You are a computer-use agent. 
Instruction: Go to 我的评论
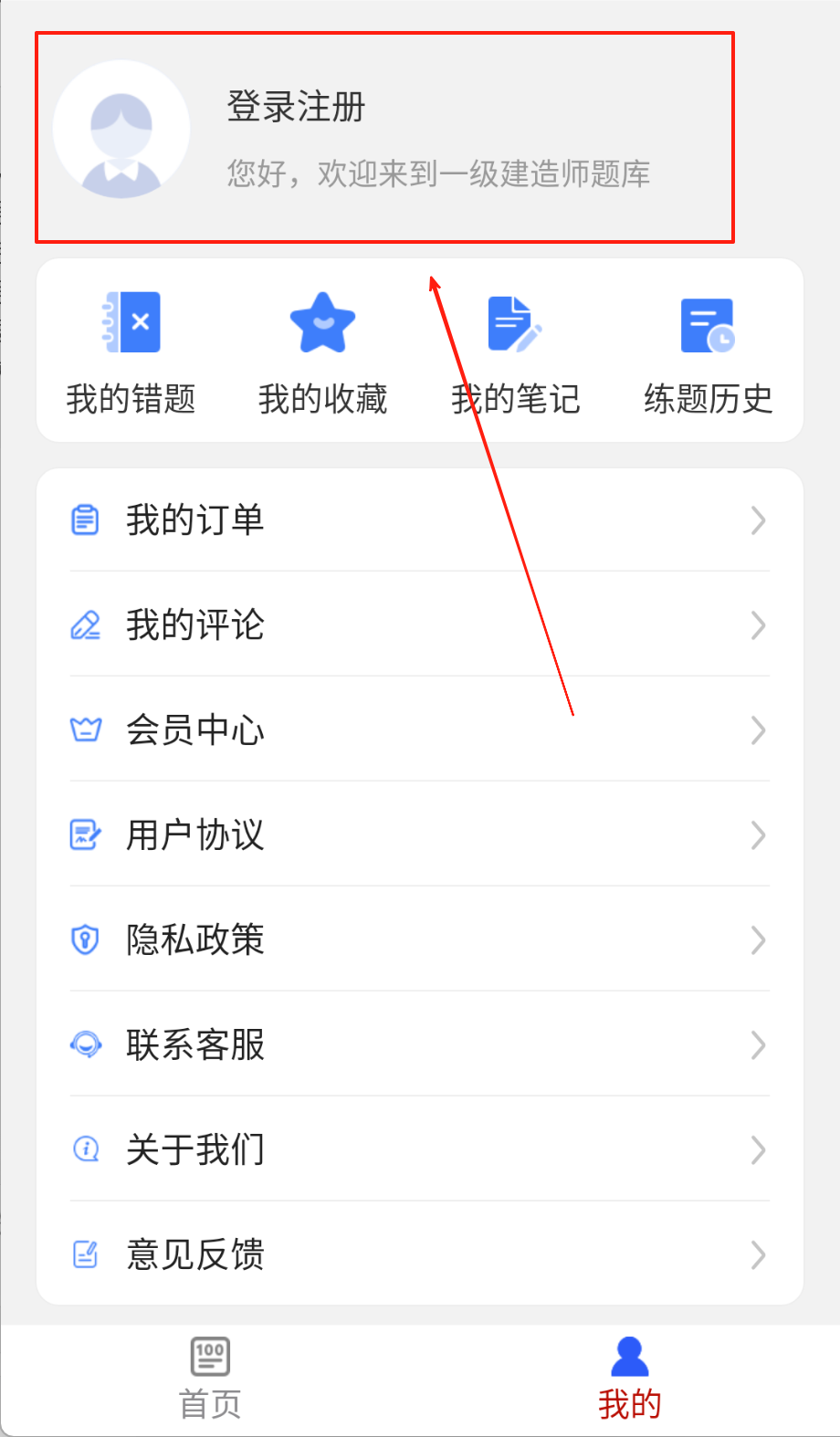[x=419, y=625]
